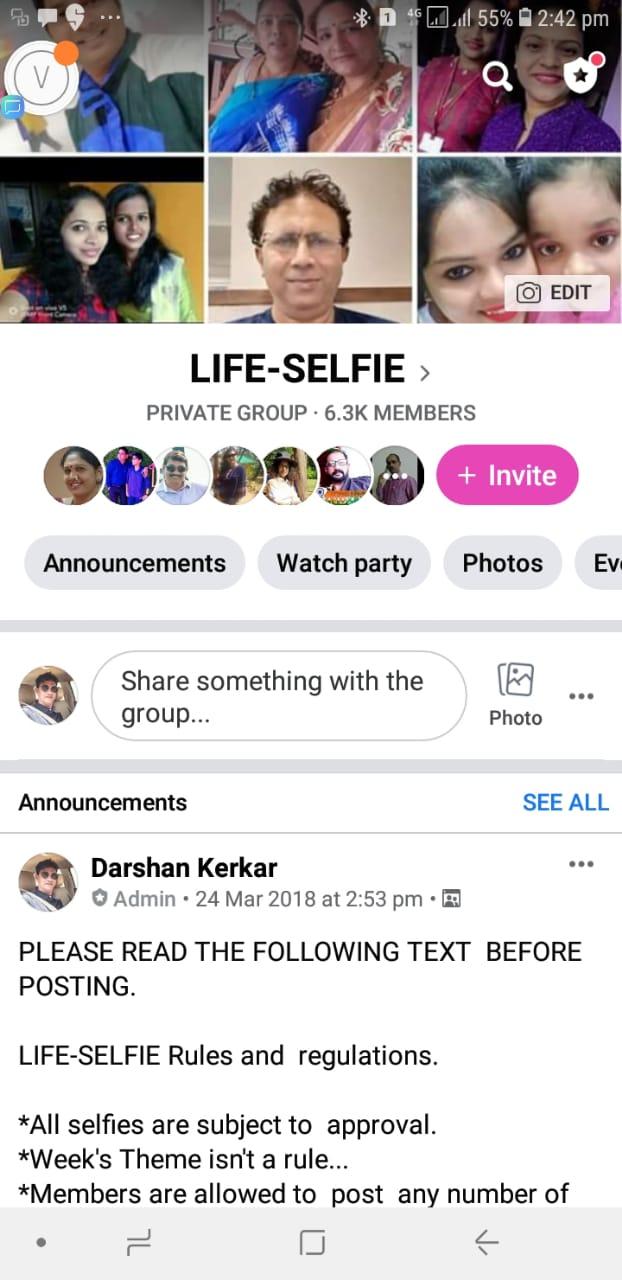Add a Photo to a post
Image resolution: width=622 pixels, height=1280 pixels.
(x=516, y=695)
